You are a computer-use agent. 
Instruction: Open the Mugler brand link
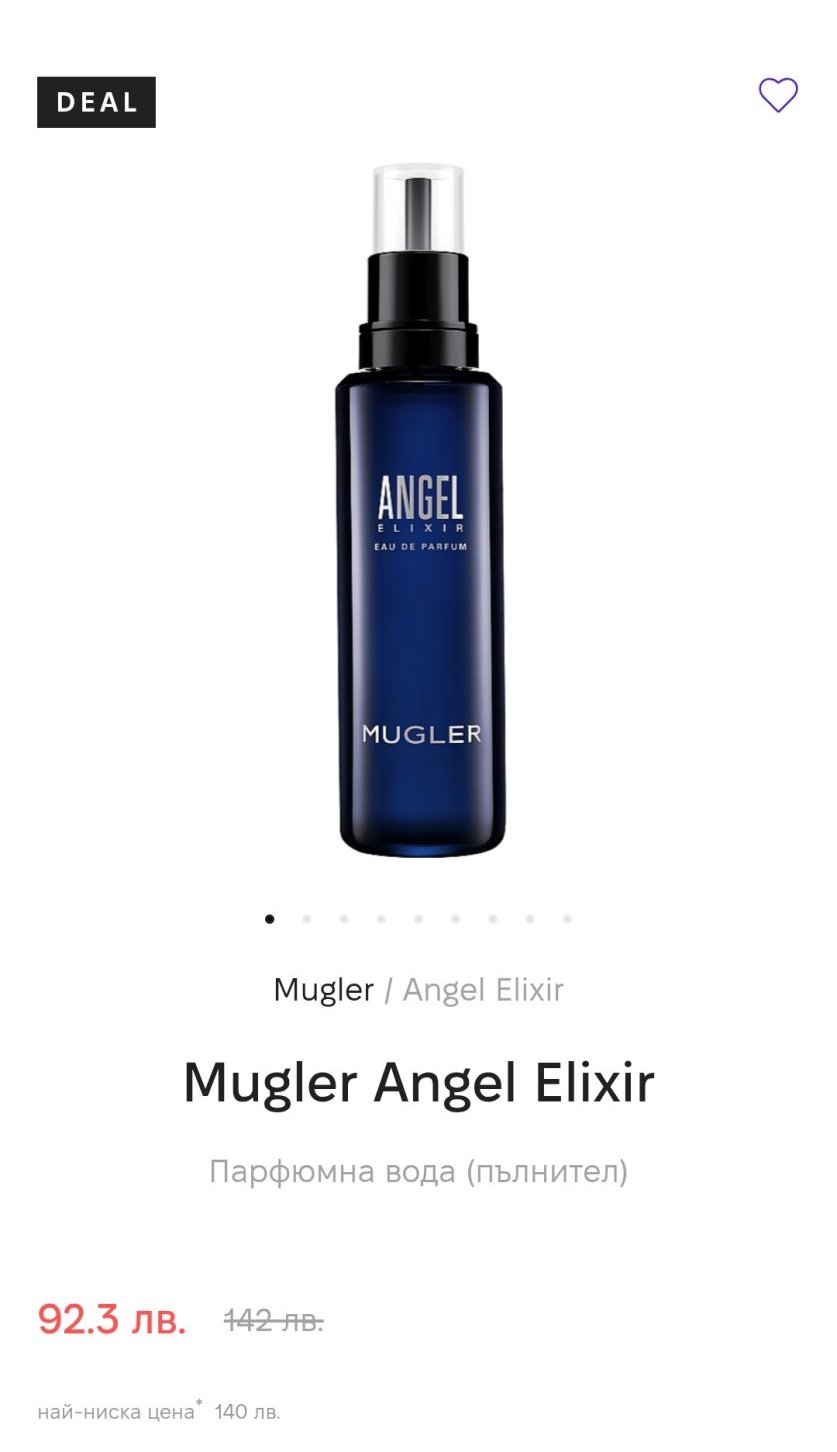[323, 990]
